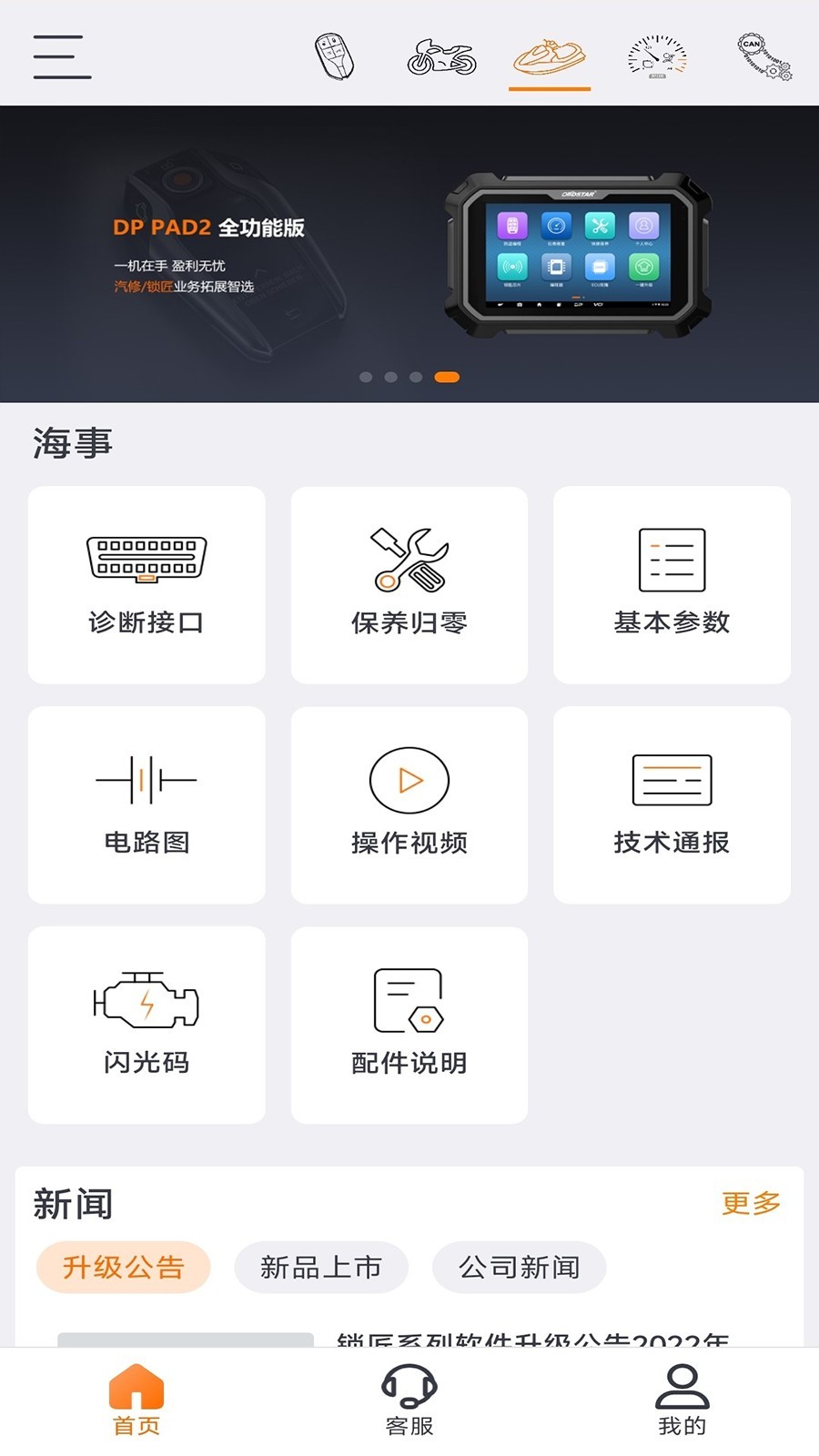The width and height of the screenshot is (819, 1456).
Task: Switch to the 客服 customer service tab
Action: pos(409,1401)
